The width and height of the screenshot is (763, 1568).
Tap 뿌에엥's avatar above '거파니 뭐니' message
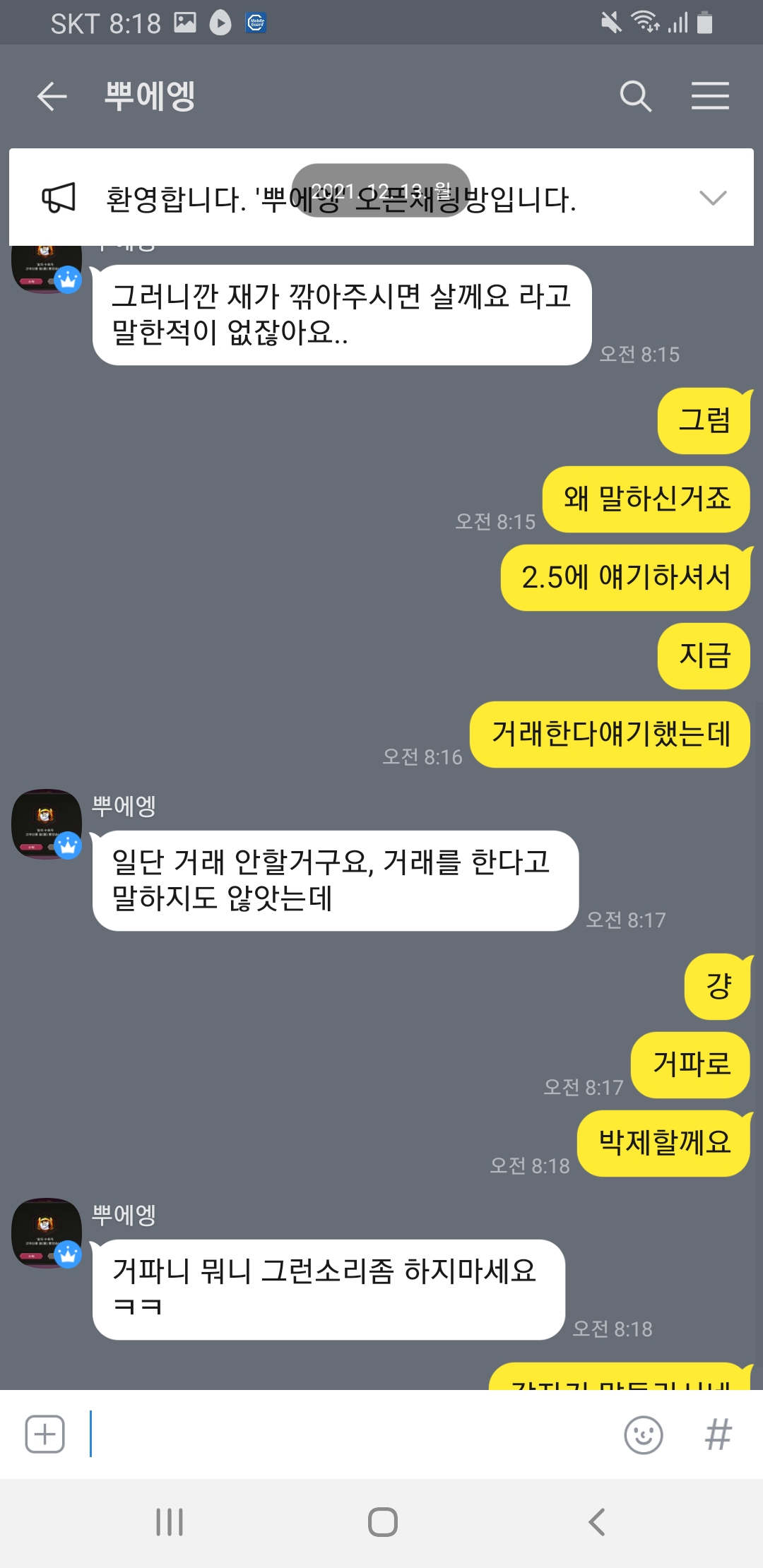tap(47, 1233)
